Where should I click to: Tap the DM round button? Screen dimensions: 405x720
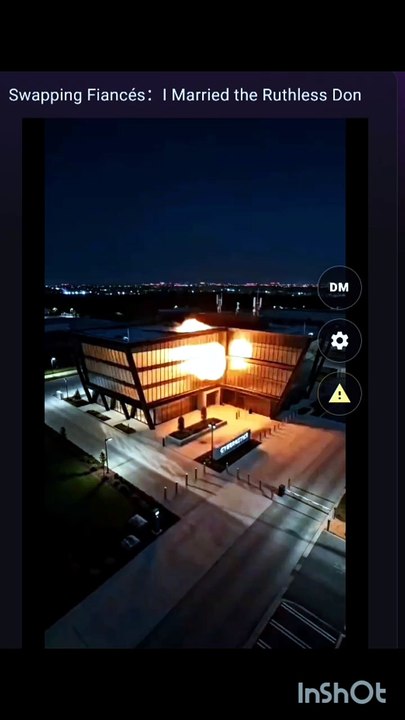(x=339, y=288)
